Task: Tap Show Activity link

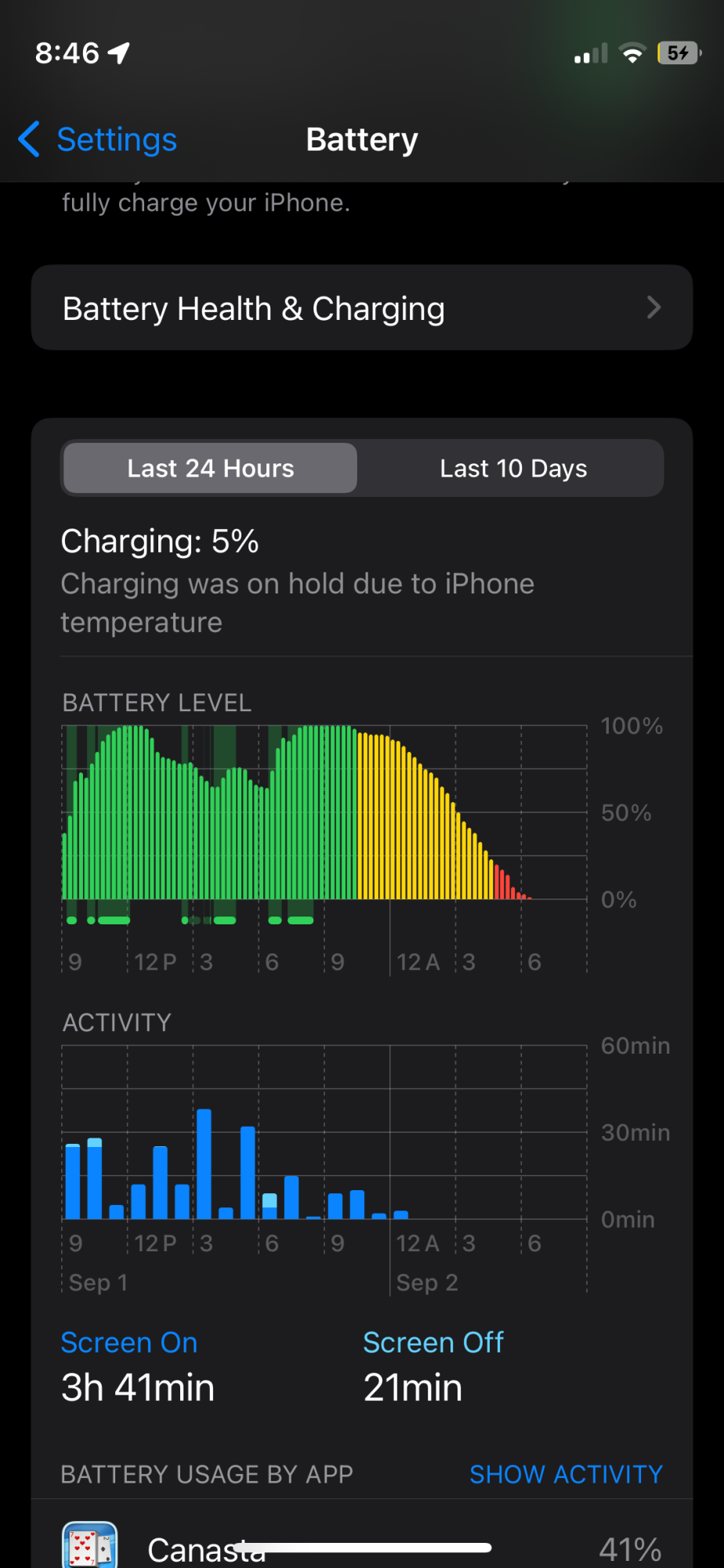Action: (x=565, y=1474)
